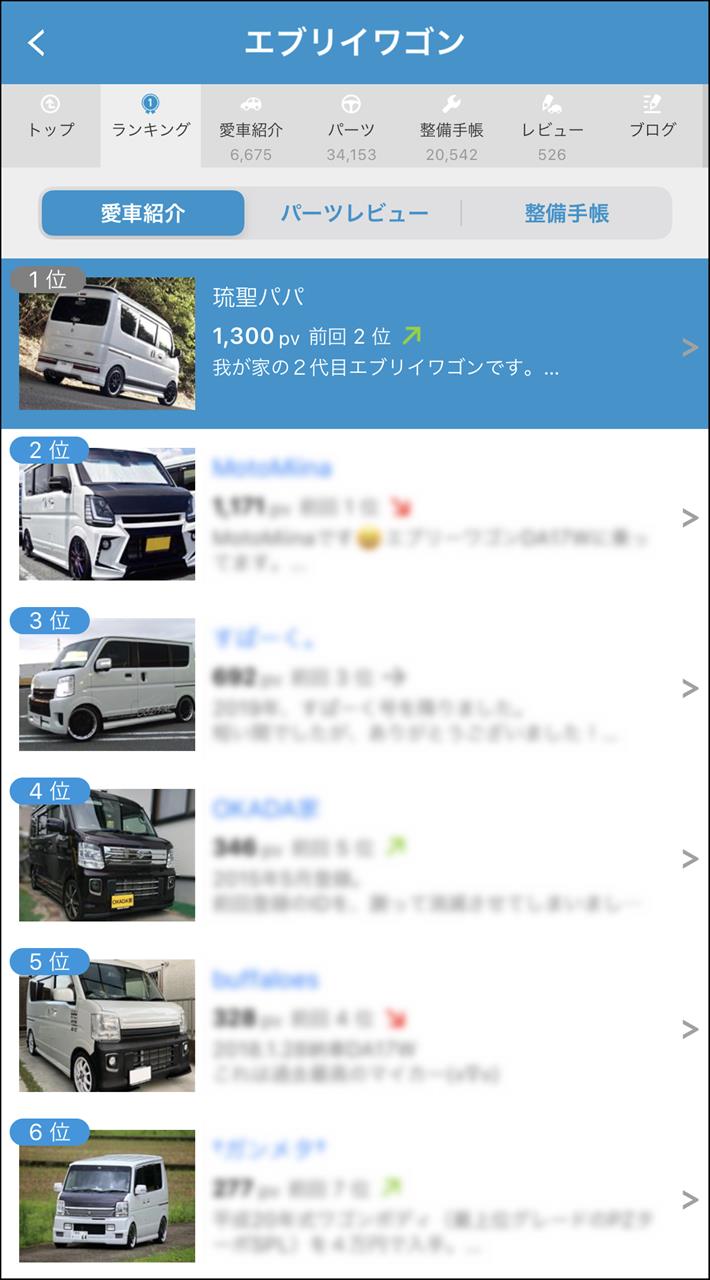Open the 6位 ranked car entry

[x=355, y=1198]
